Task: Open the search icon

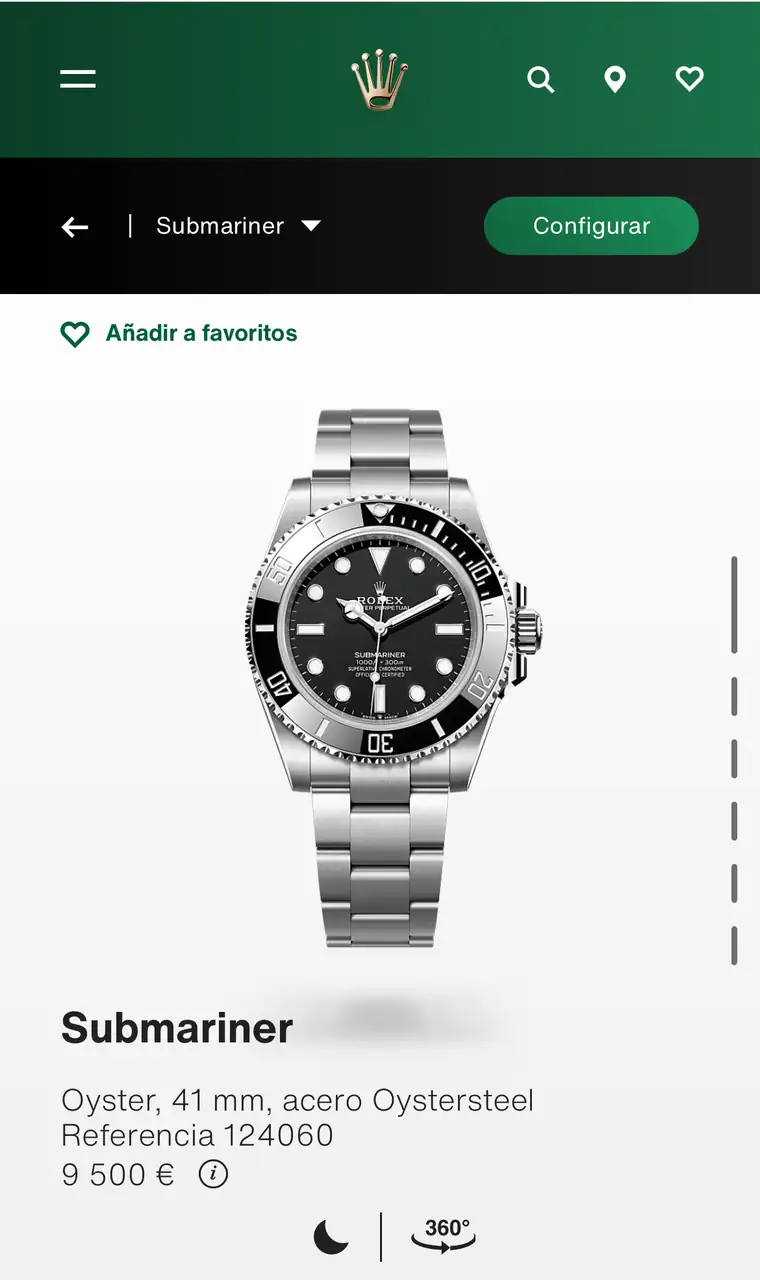Action: (x=541, y=79)
